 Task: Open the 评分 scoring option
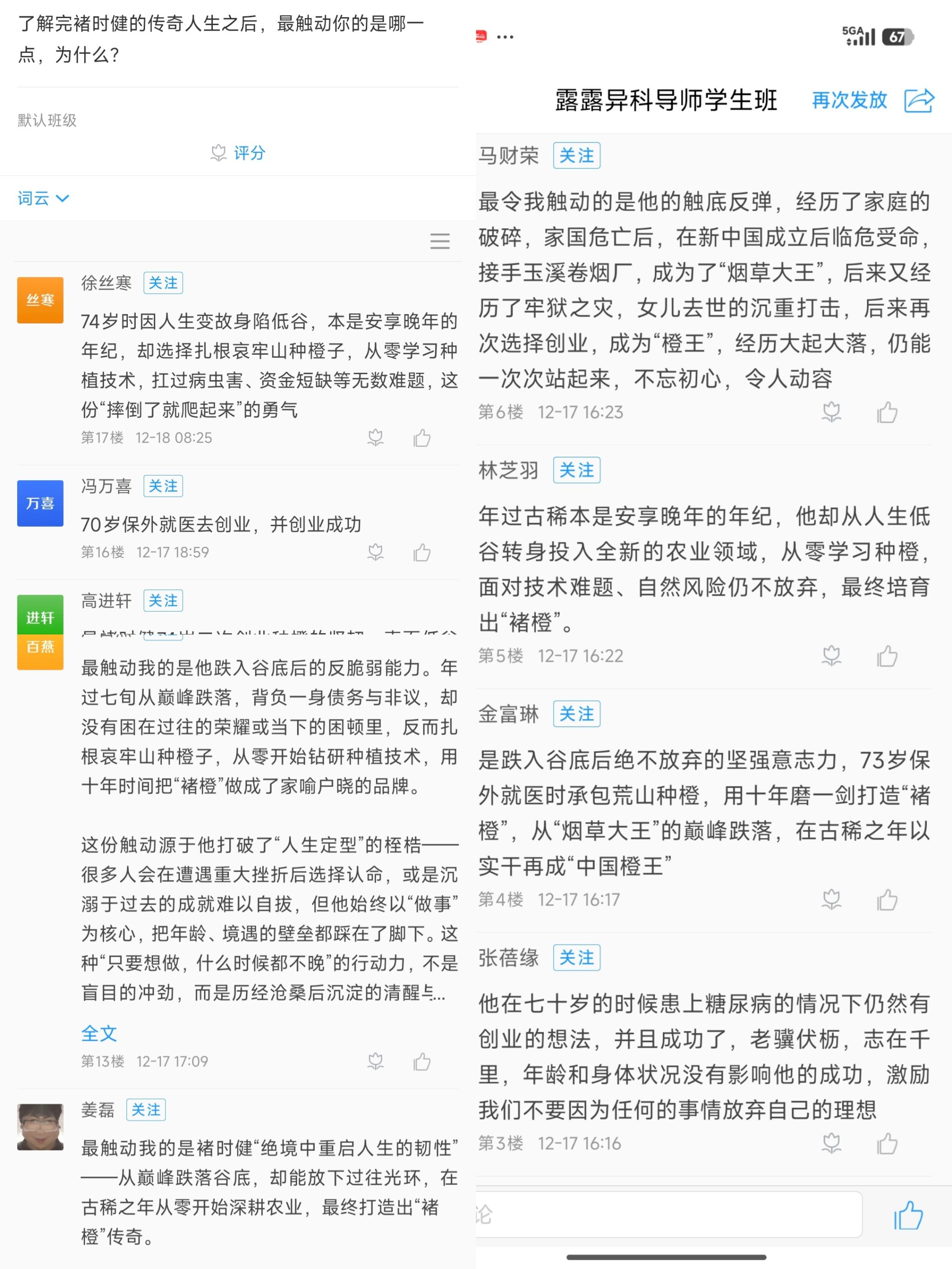point(238,152)
